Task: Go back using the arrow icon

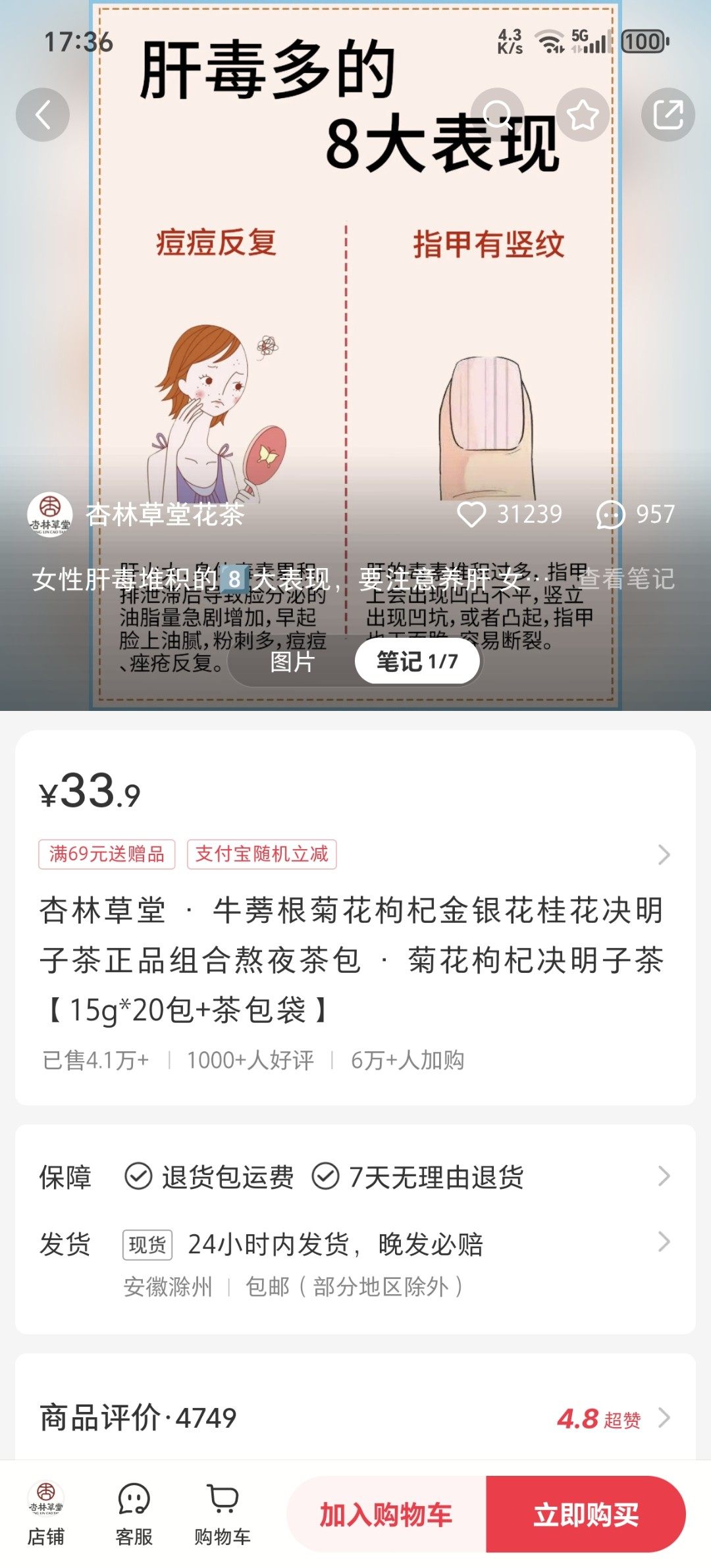Action: pyautogui.click(x=43, y=115)
